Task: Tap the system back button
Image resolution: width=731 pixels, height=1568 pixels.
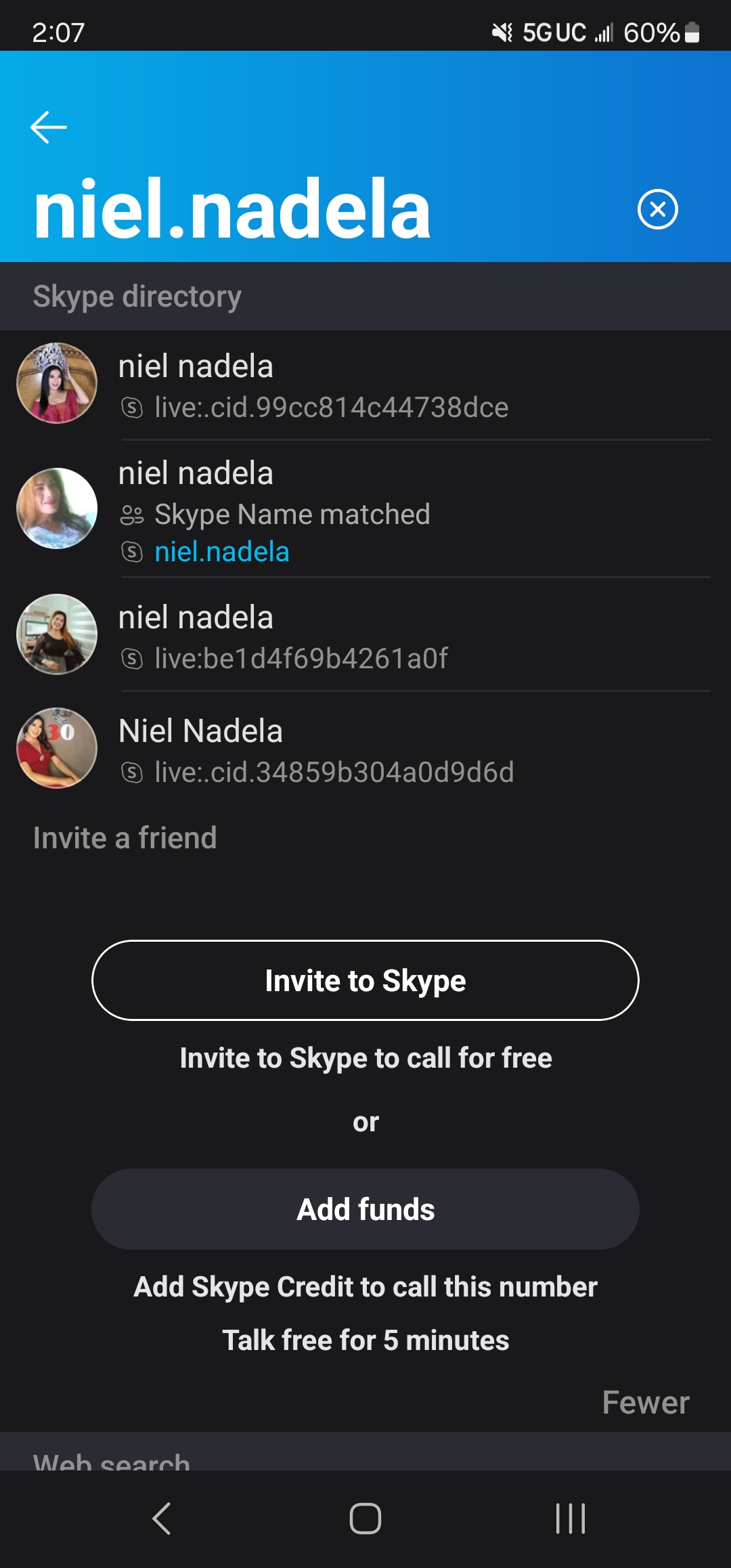Action: [162, 1518]
